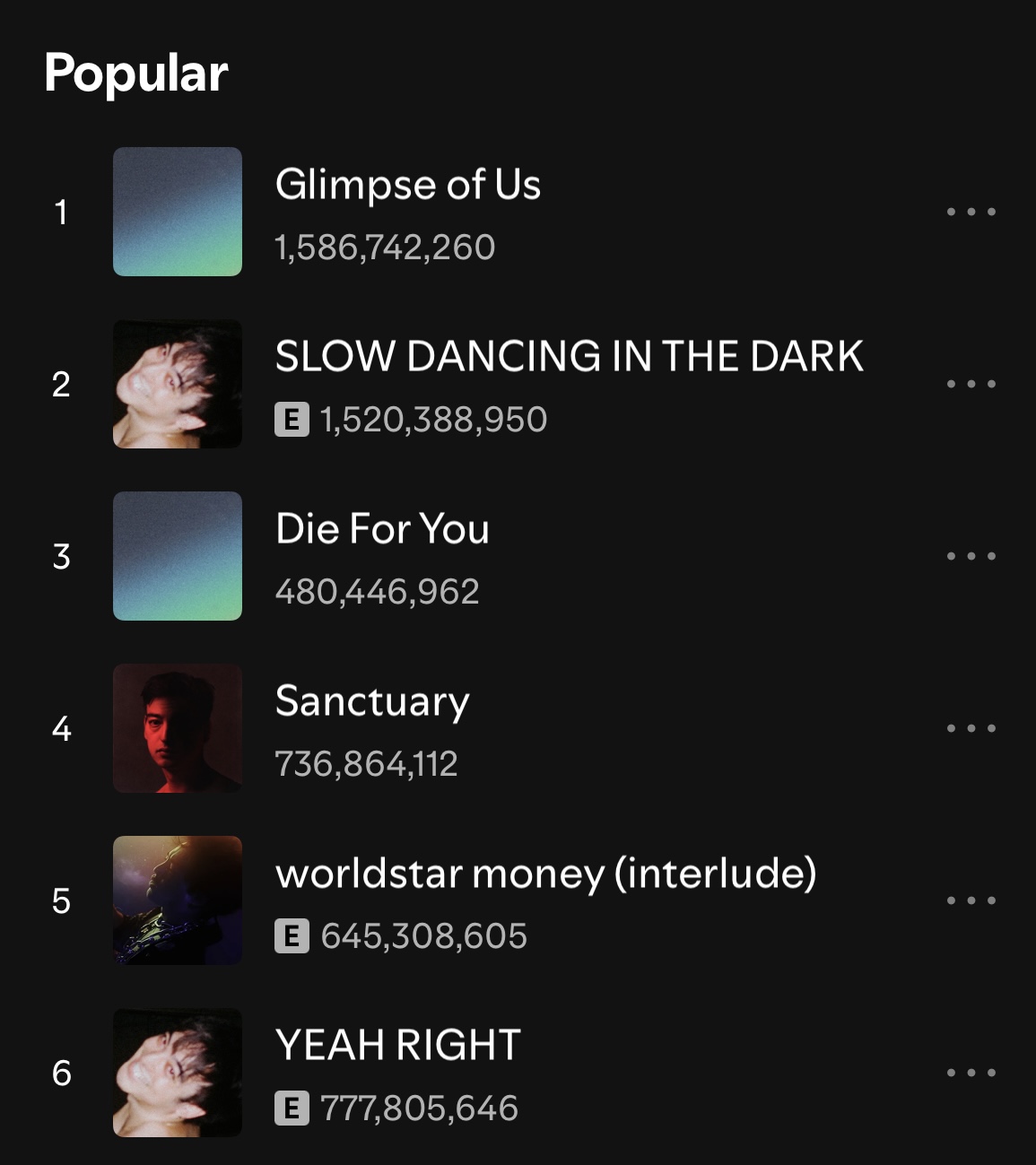Image resolution: width=1036 pixels, height=1165 pixels.
Task: Open options for SLOW DANCING IN THE DARK
Action: click(x=971, y=385)
